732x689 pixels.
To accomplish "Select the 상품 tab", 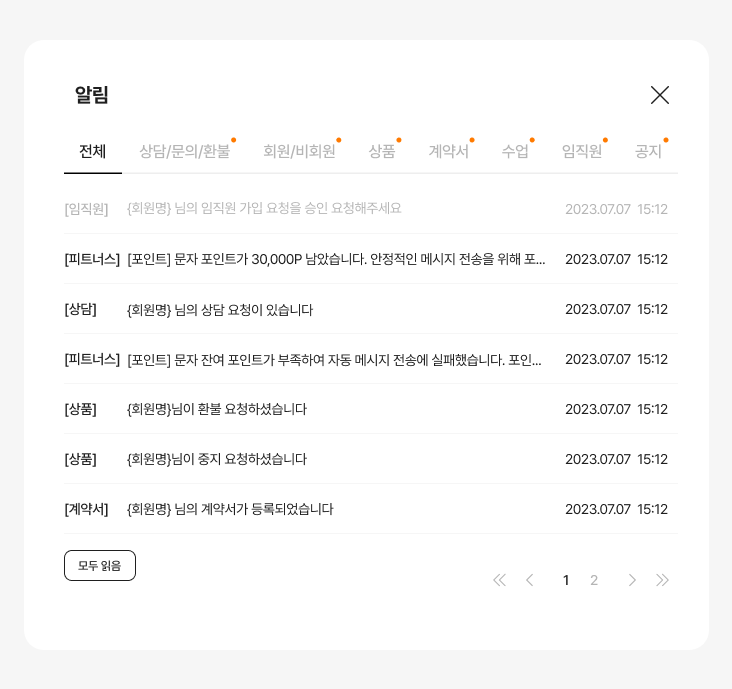I will click(x=382, y=151).
